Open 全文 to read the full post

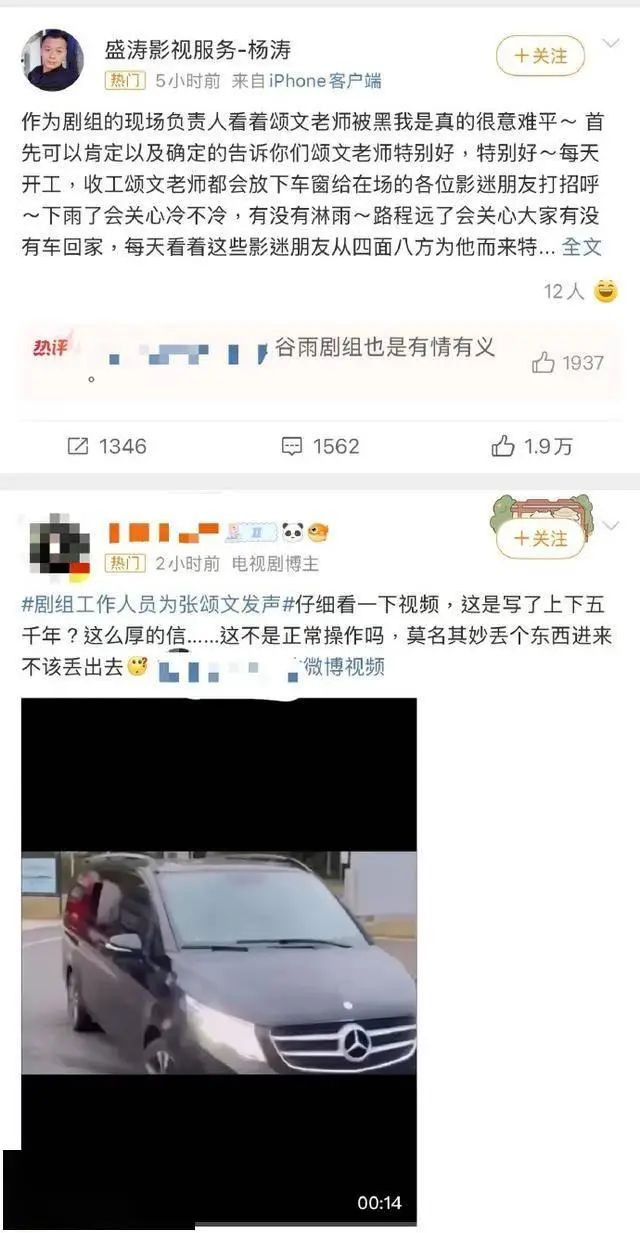tap(582, 246)
